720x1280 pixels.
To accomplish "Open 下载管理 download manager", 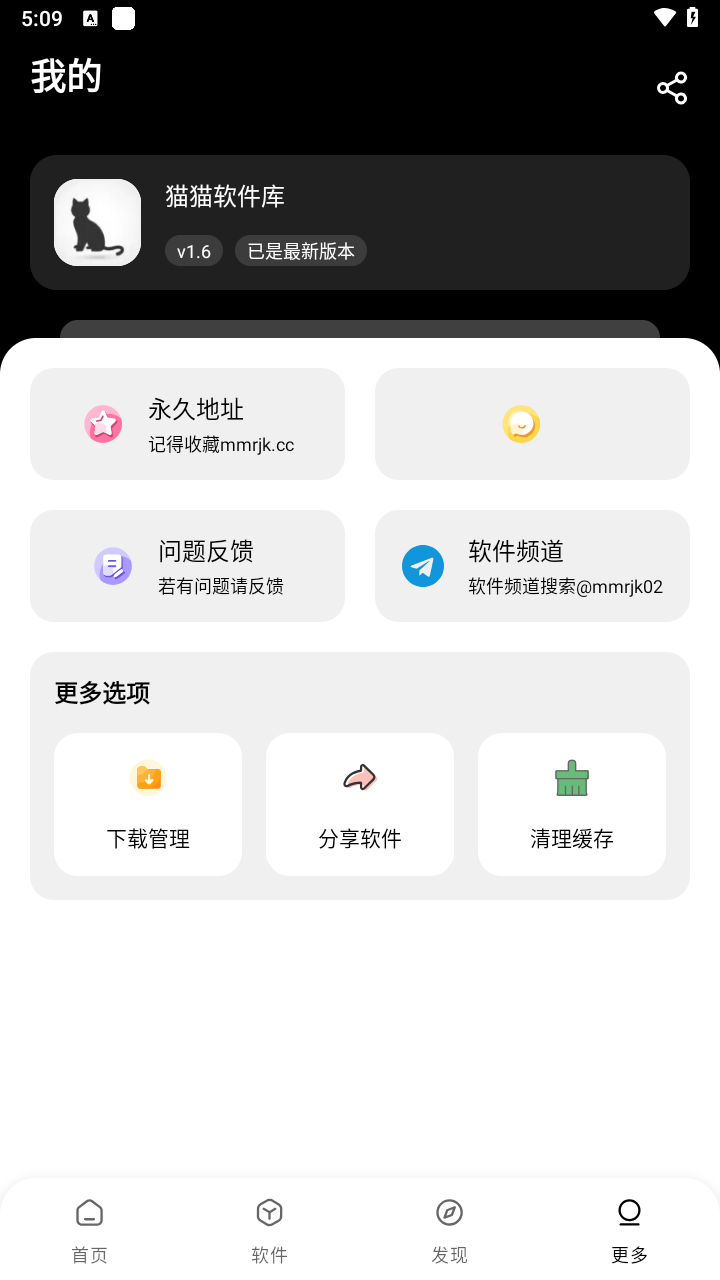I will tap(148, 804).
